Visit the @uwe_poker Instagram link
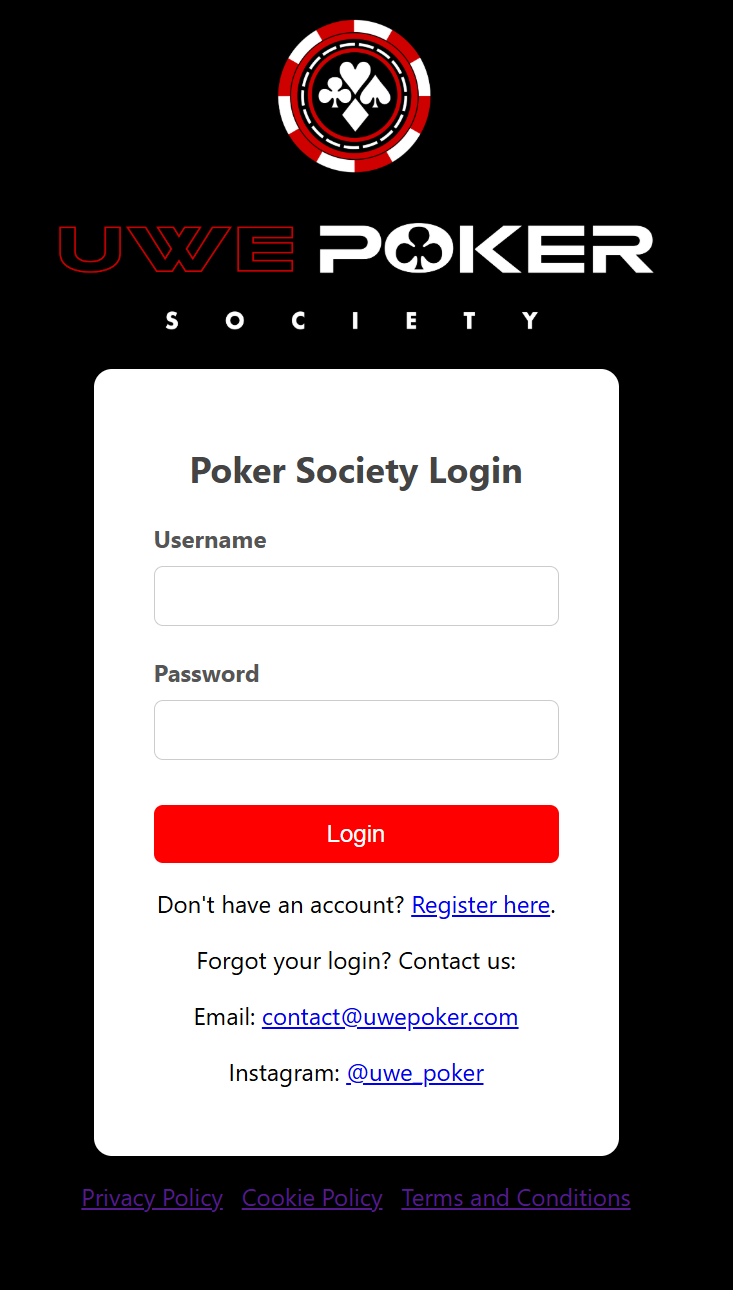 [415, 1074]
